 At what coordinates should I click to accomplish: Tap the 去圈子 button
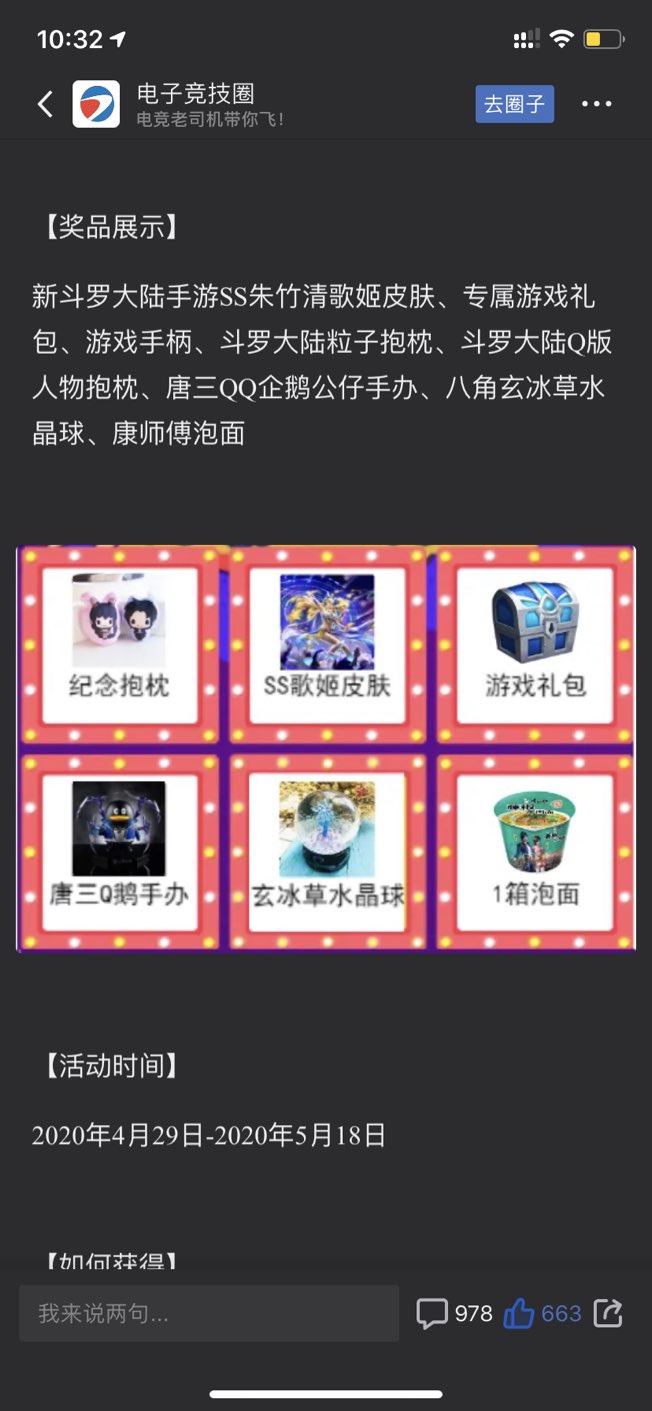click(514, 104)
